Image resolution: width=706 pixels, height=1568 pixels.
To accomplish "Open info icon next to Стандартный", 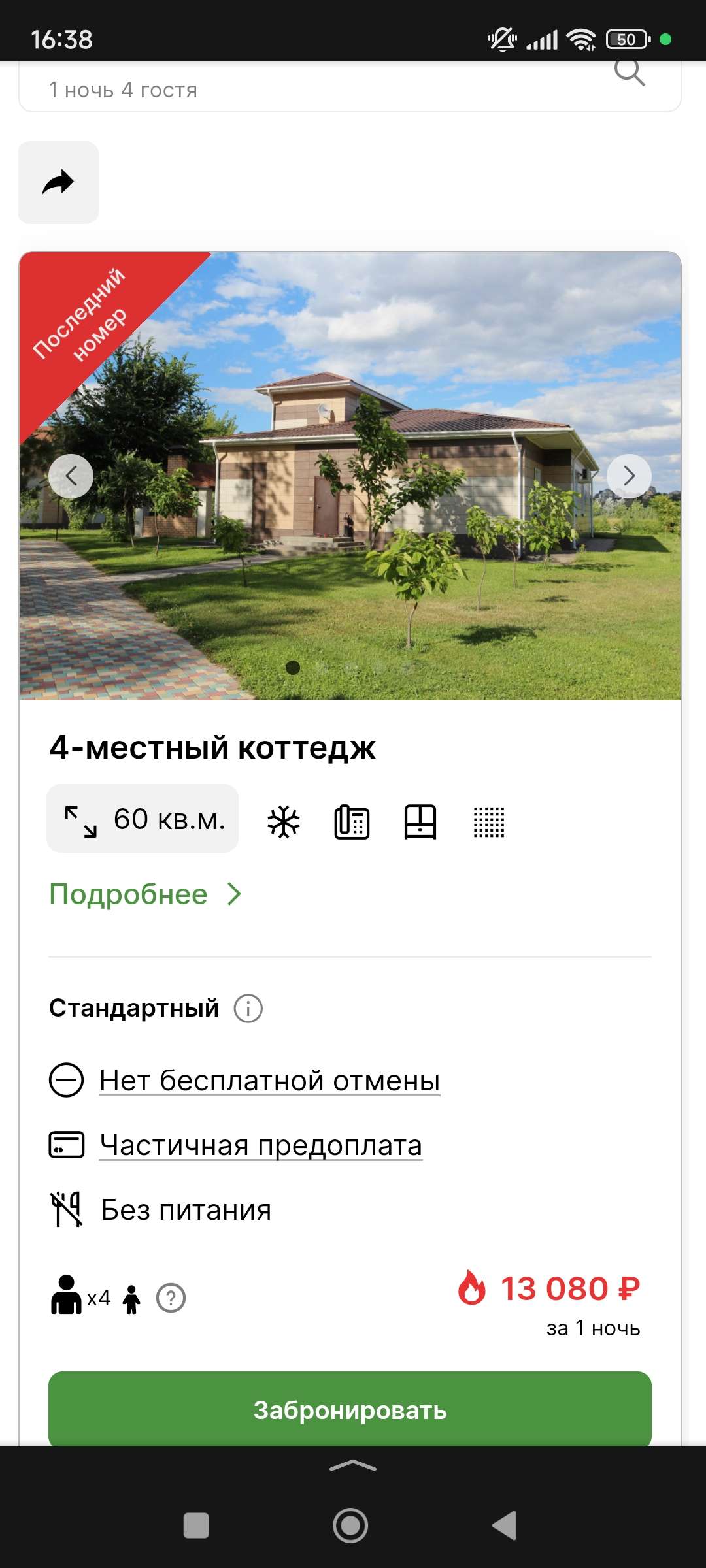I will (x=248, y=1008).
